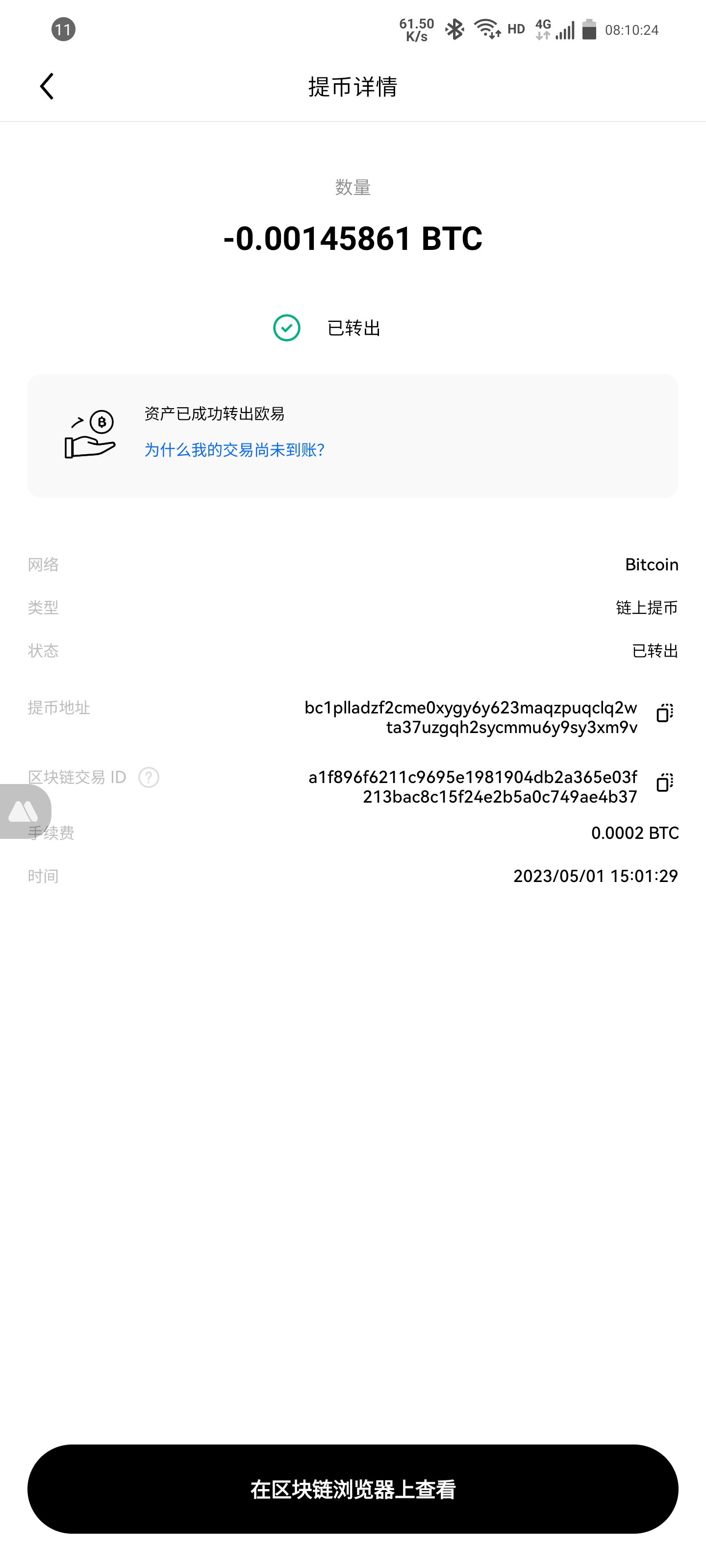Click the Bitcoin network value

[651, 564]
